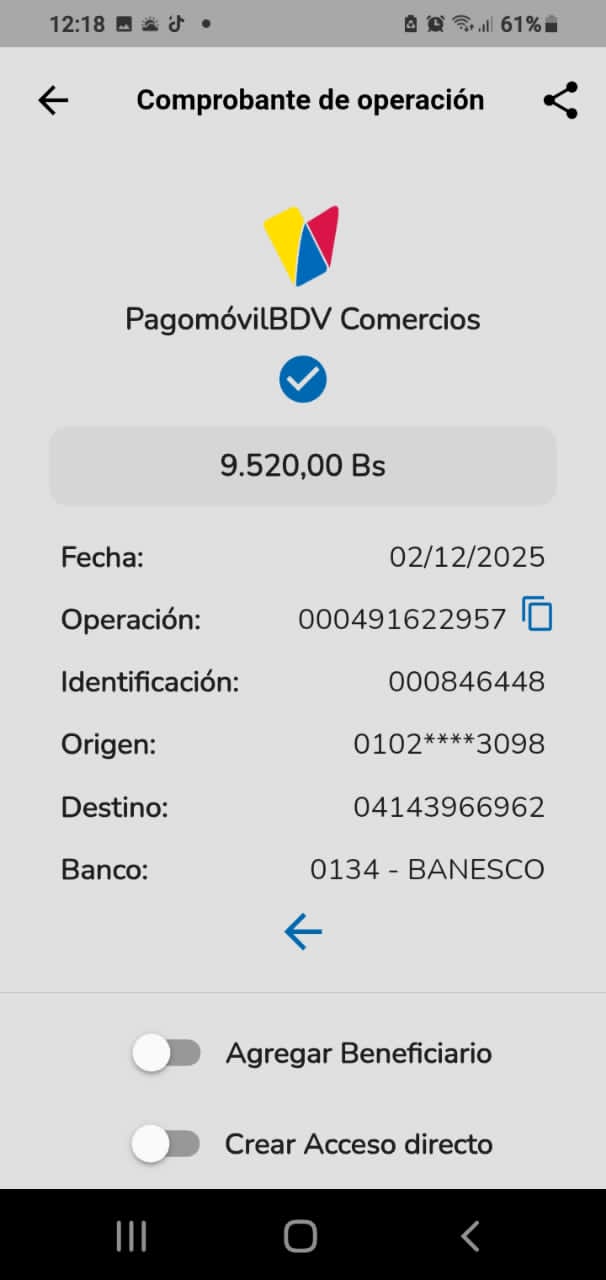
Task: Enable the Agregar Beneficiario switch
Action: [167, 1053]
